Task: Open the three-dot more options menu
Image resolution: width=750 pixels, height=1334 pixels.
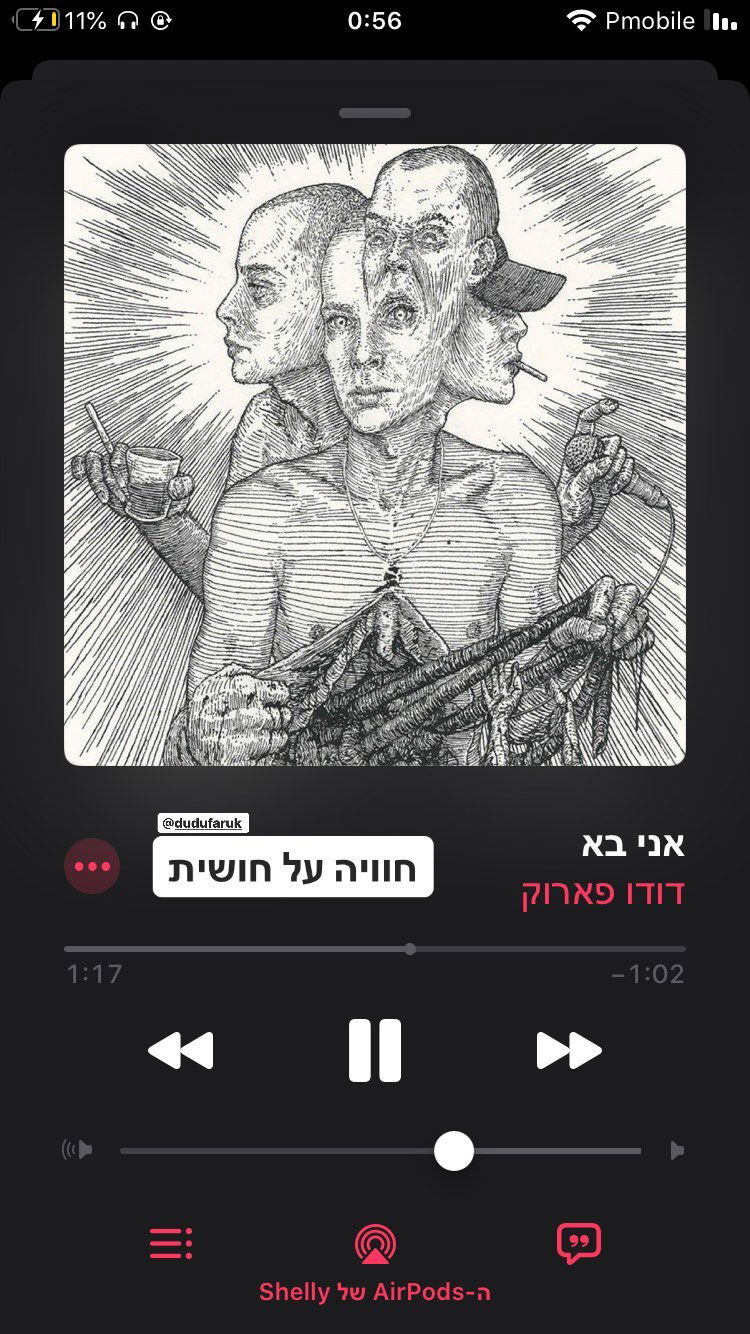Action: [92, 866]
